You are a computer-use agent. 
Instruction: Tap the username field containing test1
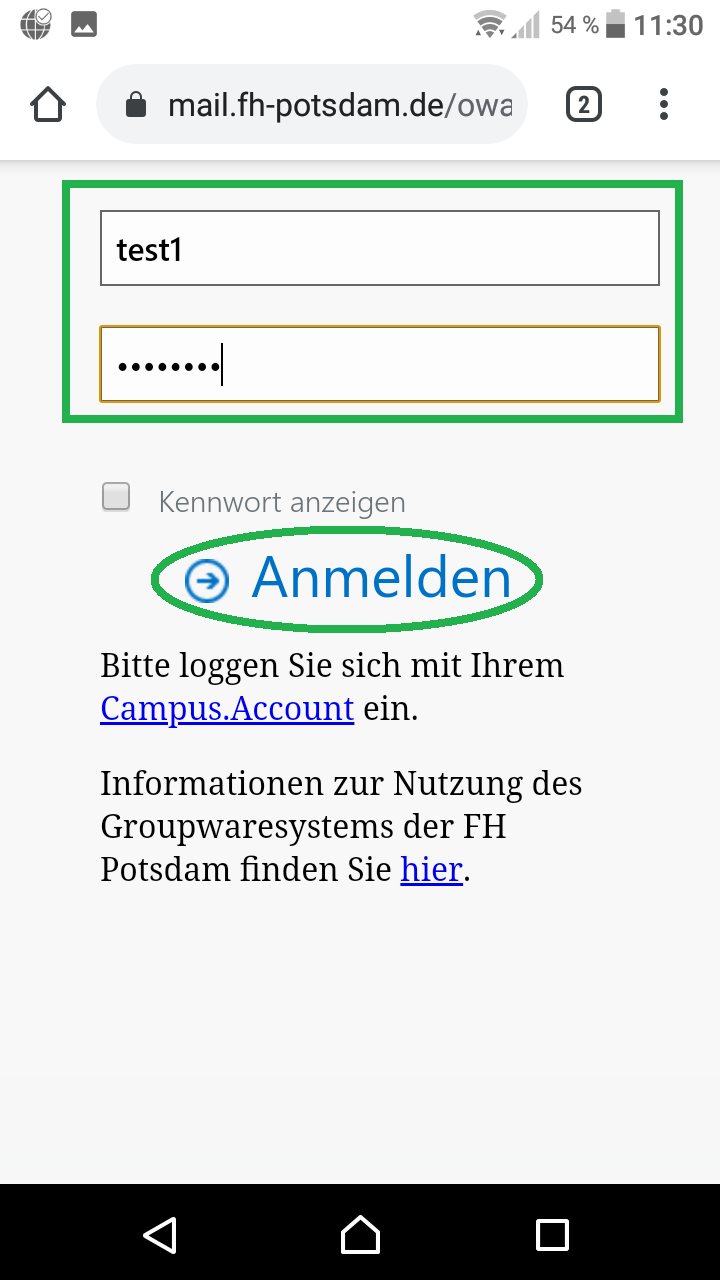coord(379,248)
